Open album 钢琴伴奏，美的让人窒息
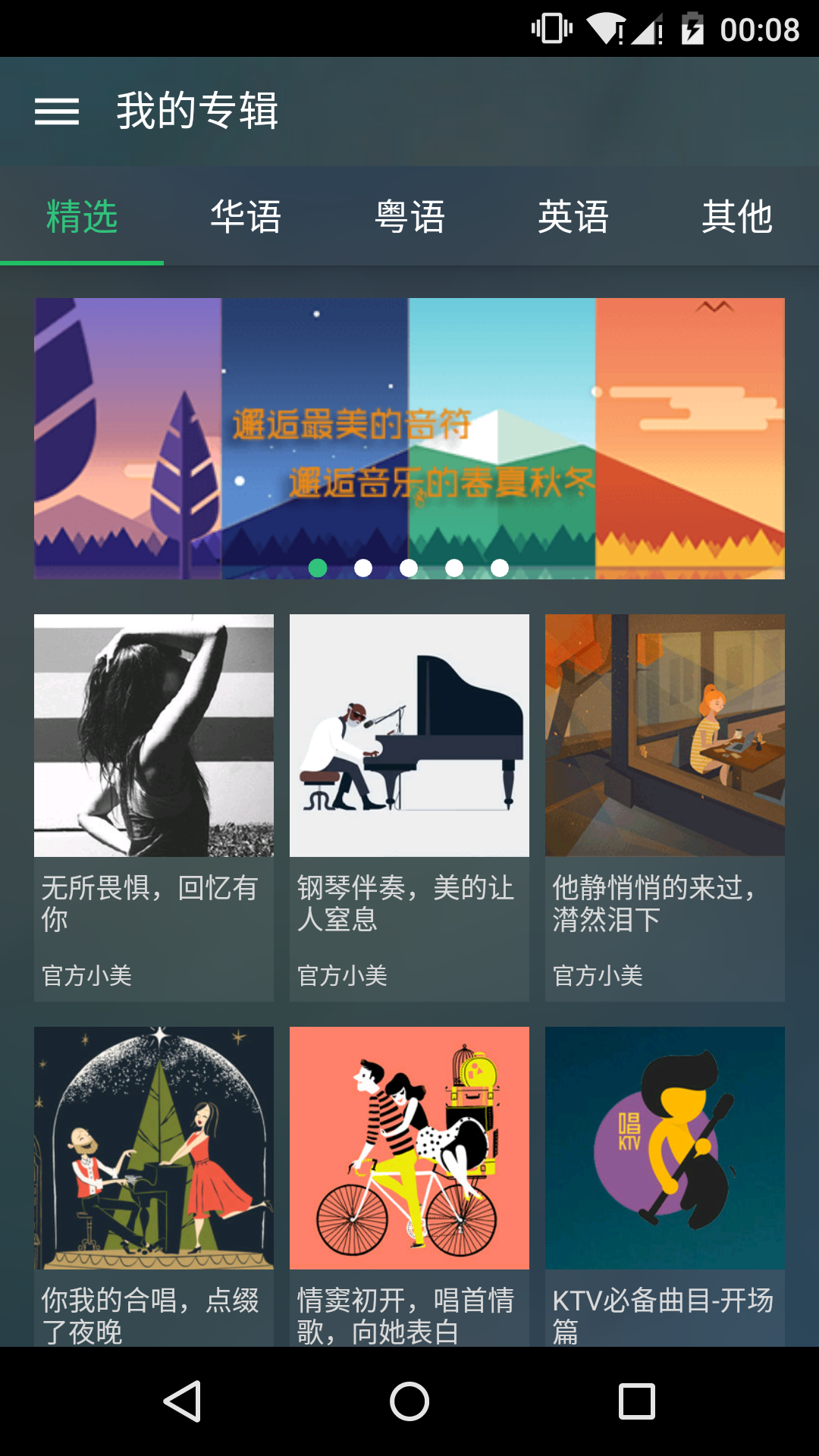This screenshot has height=1456, width=819. 409,807
